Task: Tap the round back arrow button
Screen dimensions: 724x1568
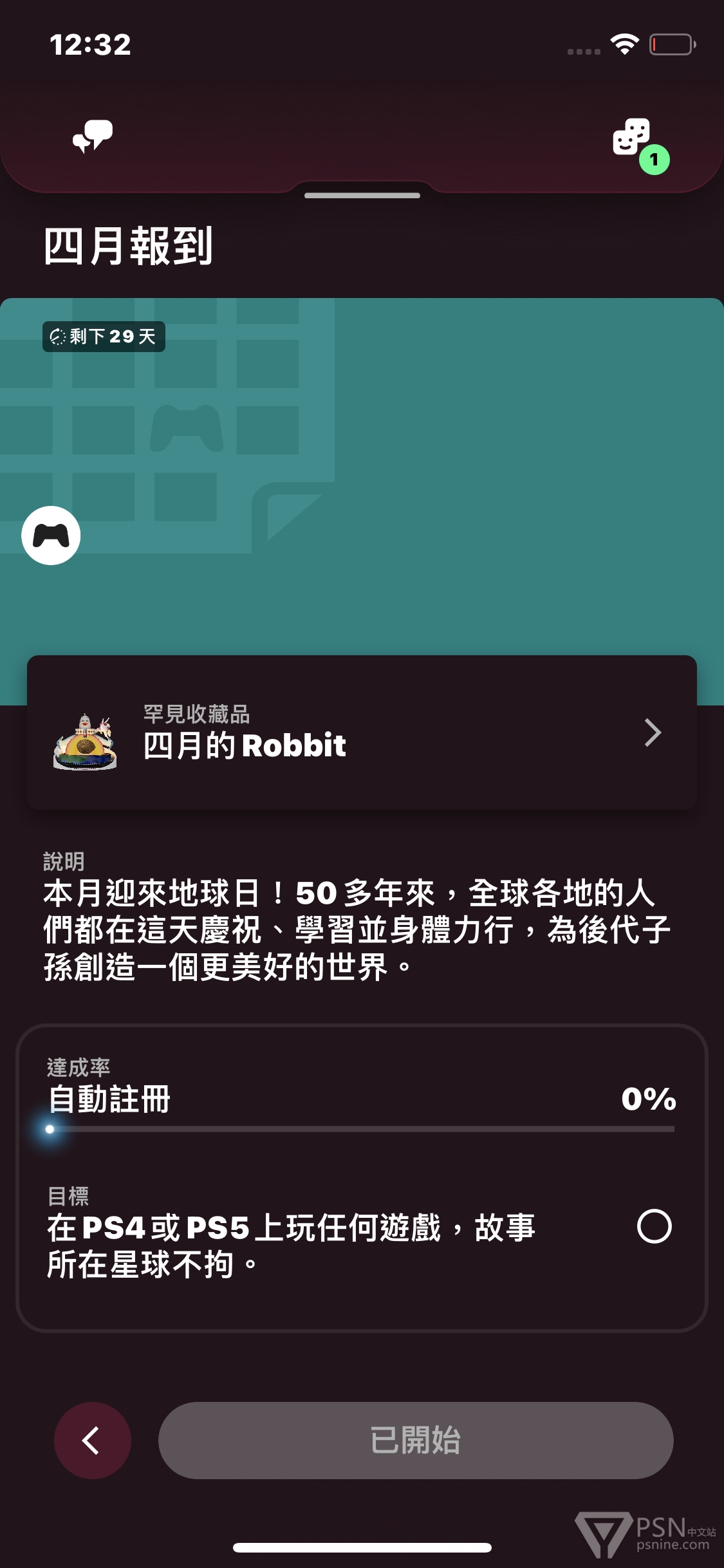Action: tap(93, 1441)
